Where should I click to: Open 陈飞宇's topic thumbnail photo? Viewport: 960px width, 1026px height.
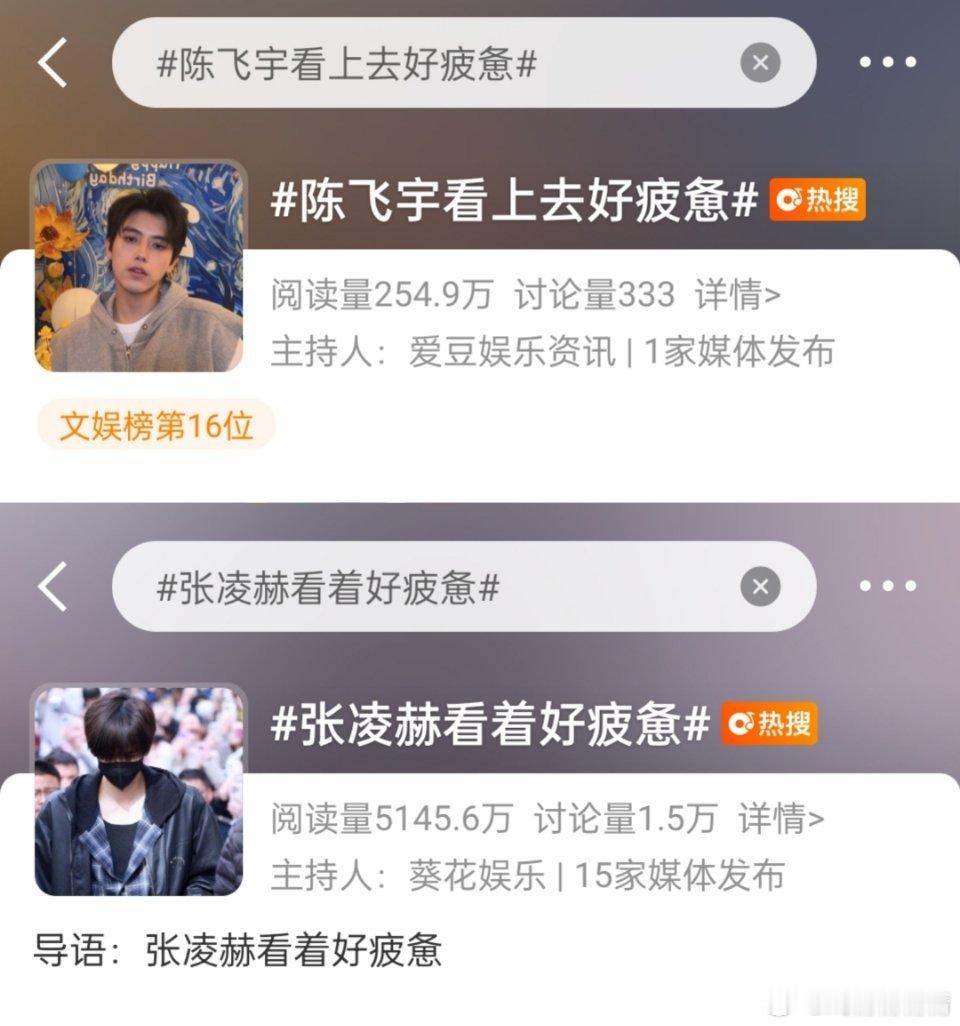point(137,266)
